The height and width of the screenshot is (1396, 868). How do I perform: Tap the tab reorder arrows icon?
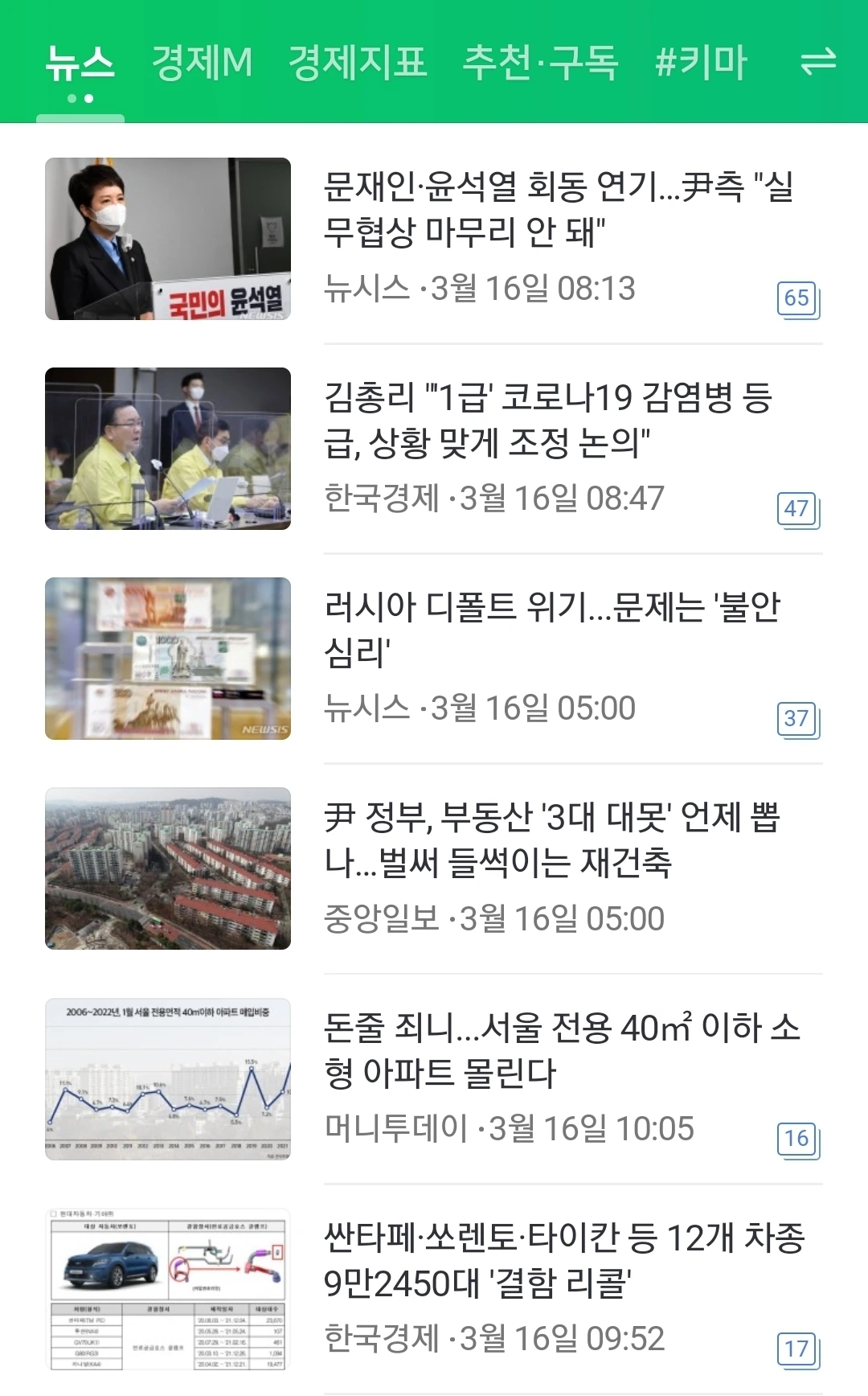818,61
